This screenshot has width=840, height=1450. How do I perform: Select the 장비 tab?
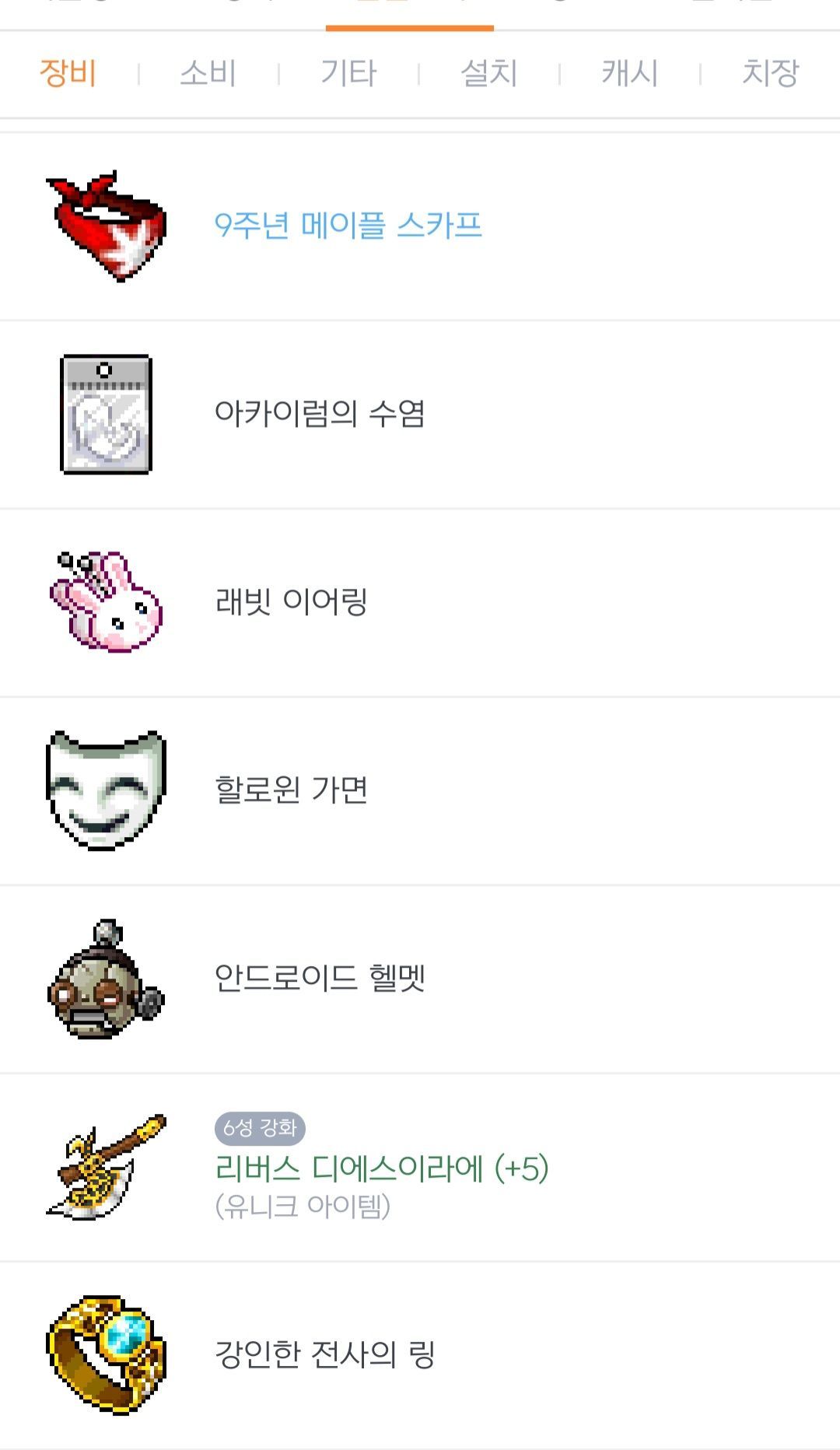65,74
